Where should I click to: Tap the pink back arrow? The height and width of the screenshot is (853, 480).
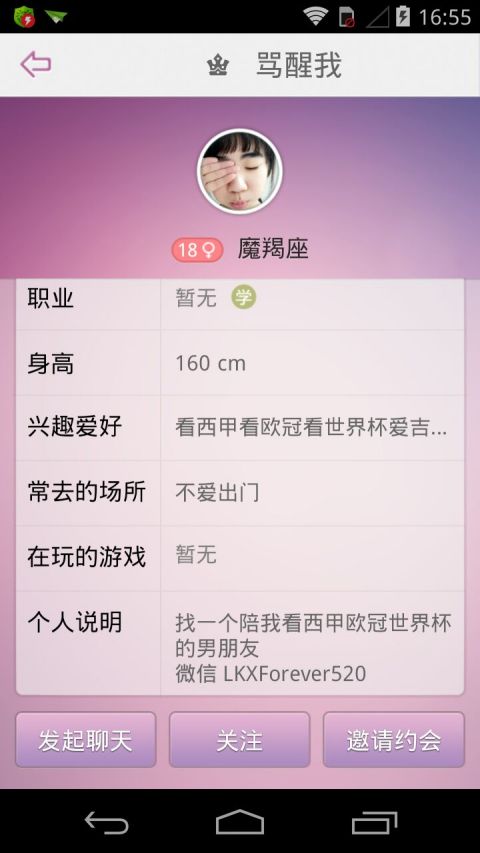(x=36, y=65)
